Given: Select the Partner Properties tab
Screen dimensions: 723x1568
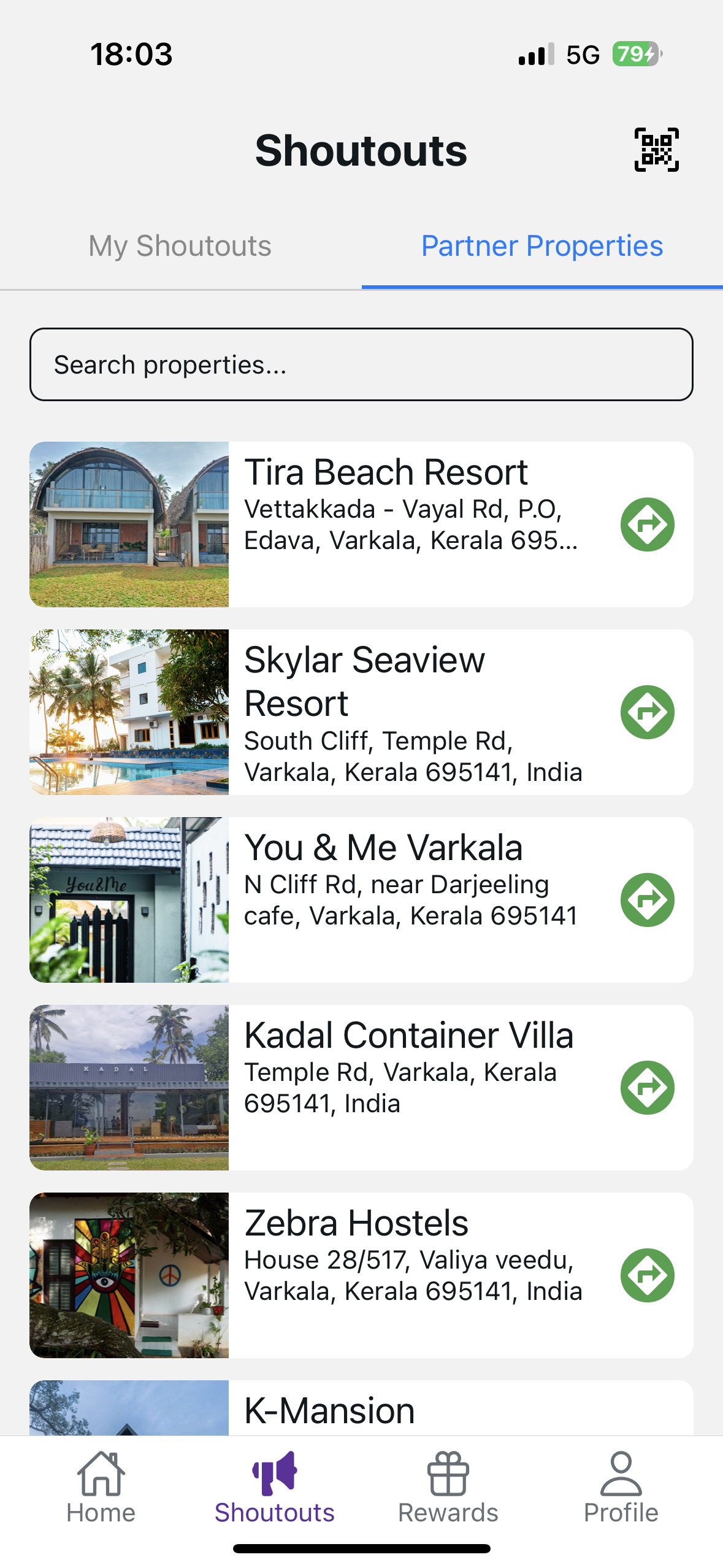Looking at the screenshot, I should coord(542,247).
